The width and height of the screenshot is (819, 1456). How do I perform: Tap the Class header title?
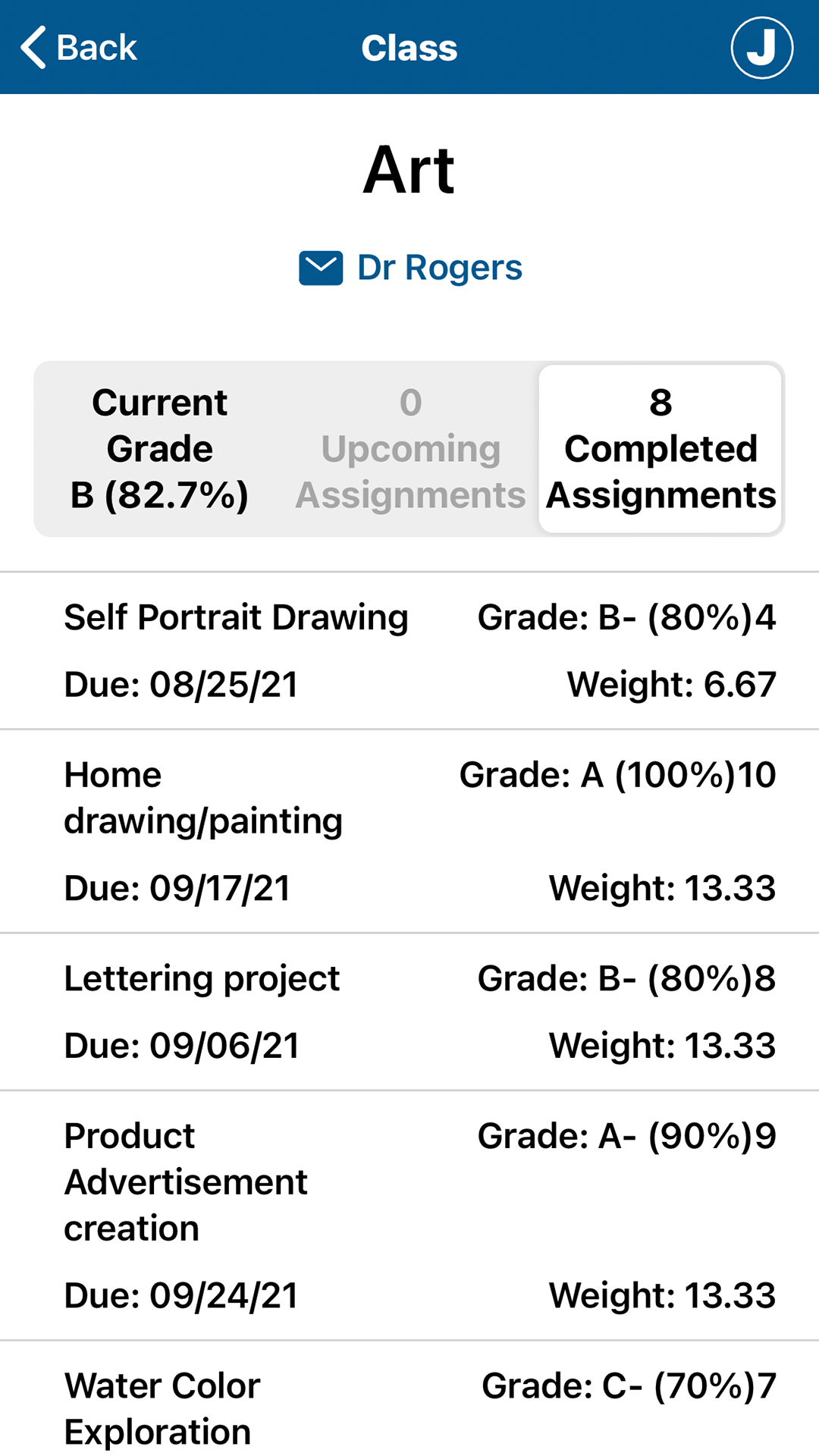tap(409, 47)
